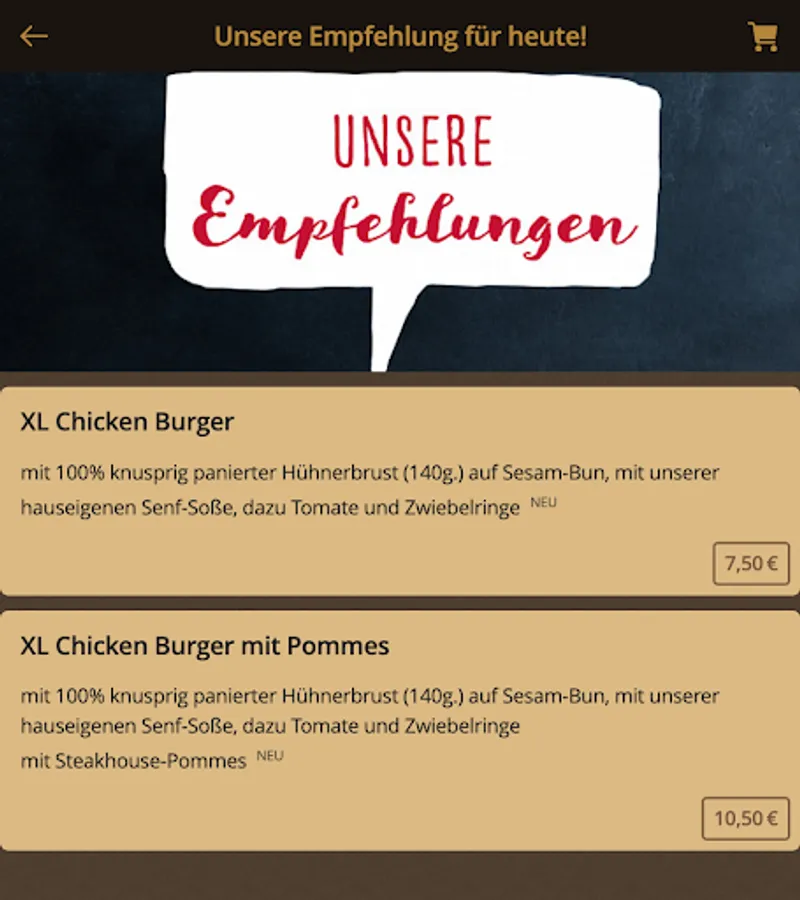Open the shopping cart
Image resolution: width=800 pixels, height=900 pixels.
click(x=763, y=36)
